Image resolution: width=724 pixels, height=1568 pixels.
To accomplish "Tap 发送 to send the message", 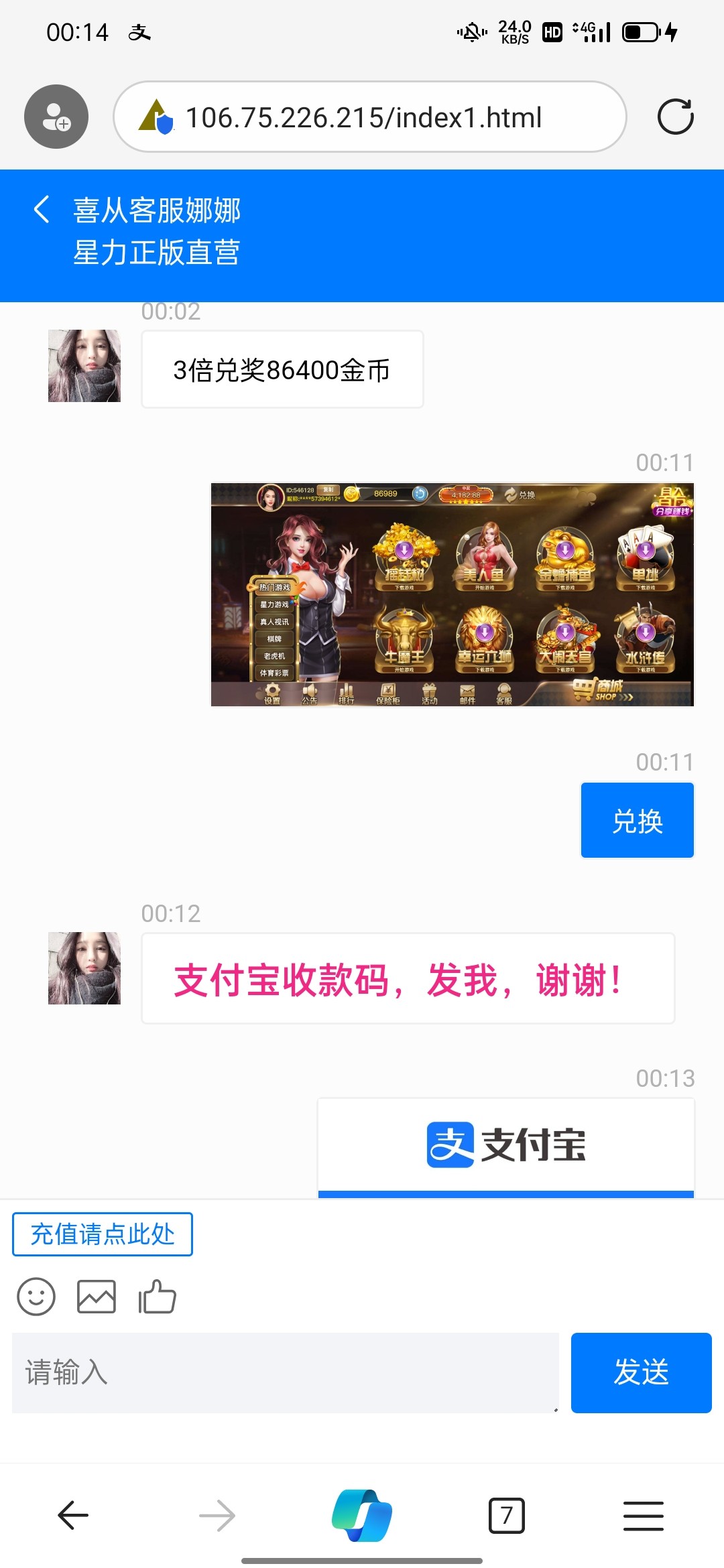I will click(x=641, y=1372).
